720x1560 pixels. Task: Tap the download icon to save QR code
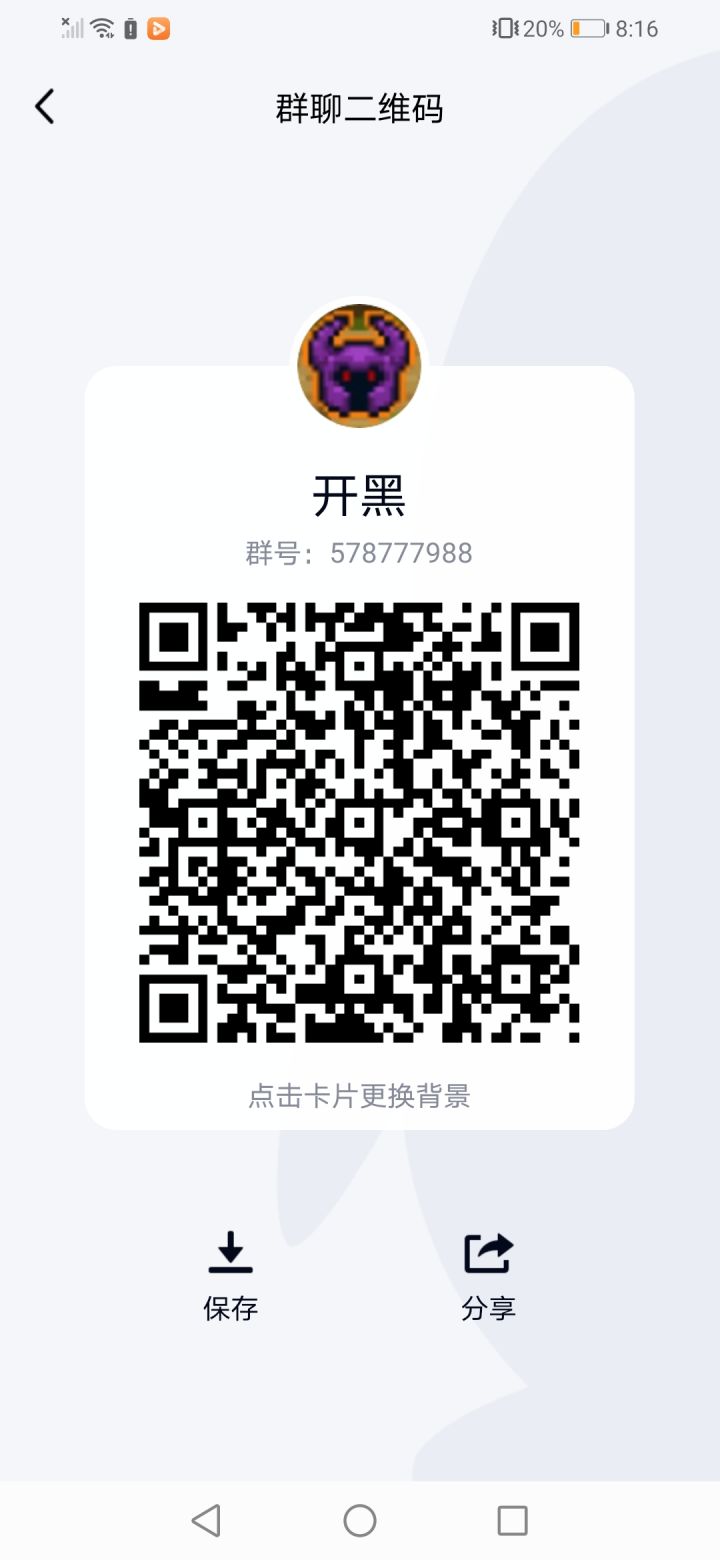pyautogui.click(x=230, y=1251)
